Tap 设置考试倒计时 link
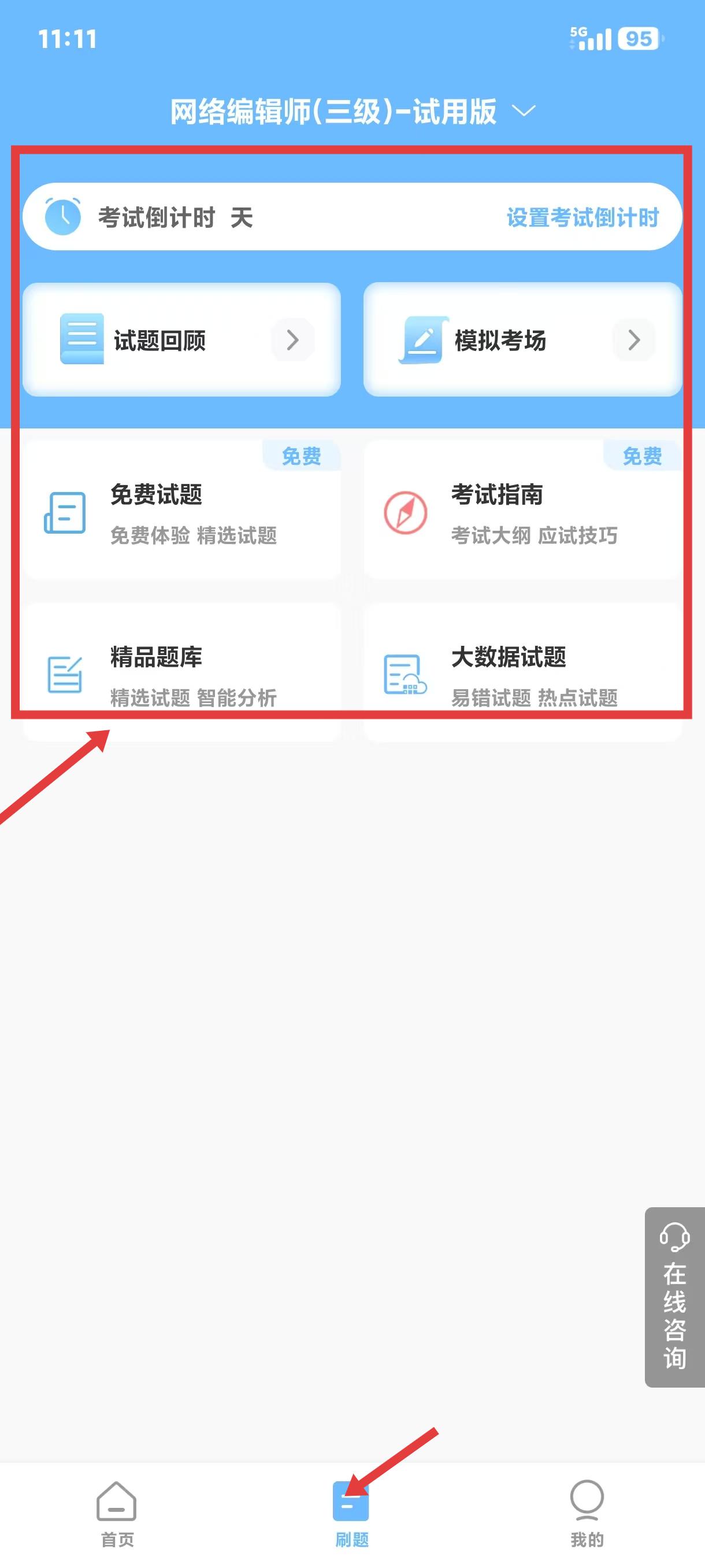705x1568 pixels. 582,217
